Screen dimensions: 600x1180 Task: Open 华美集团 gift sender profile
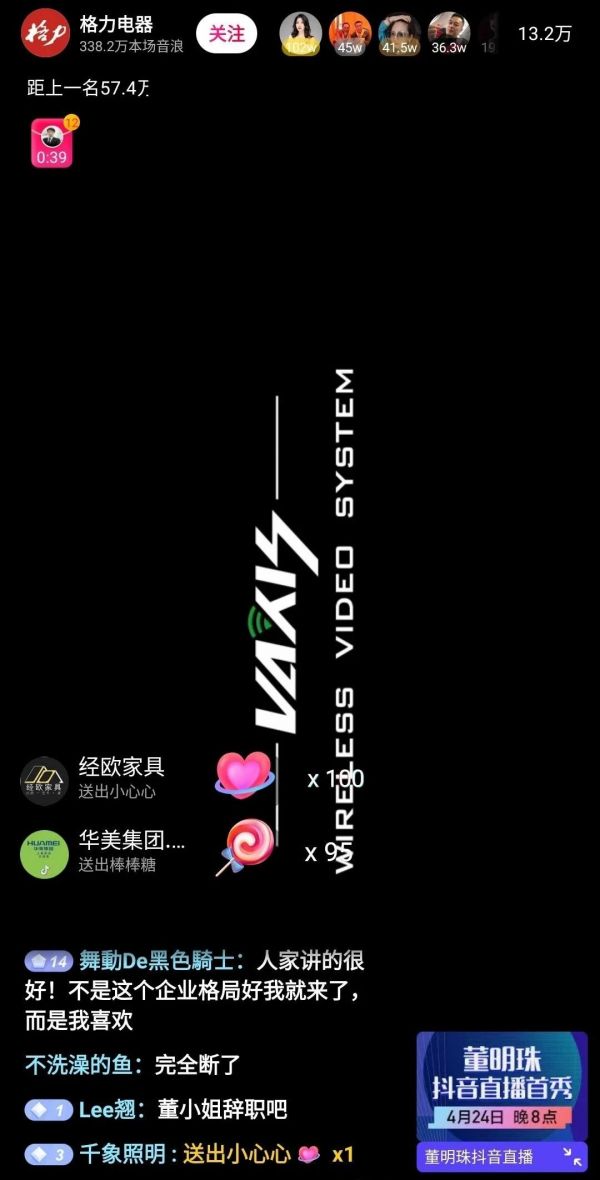coord(44,853)
